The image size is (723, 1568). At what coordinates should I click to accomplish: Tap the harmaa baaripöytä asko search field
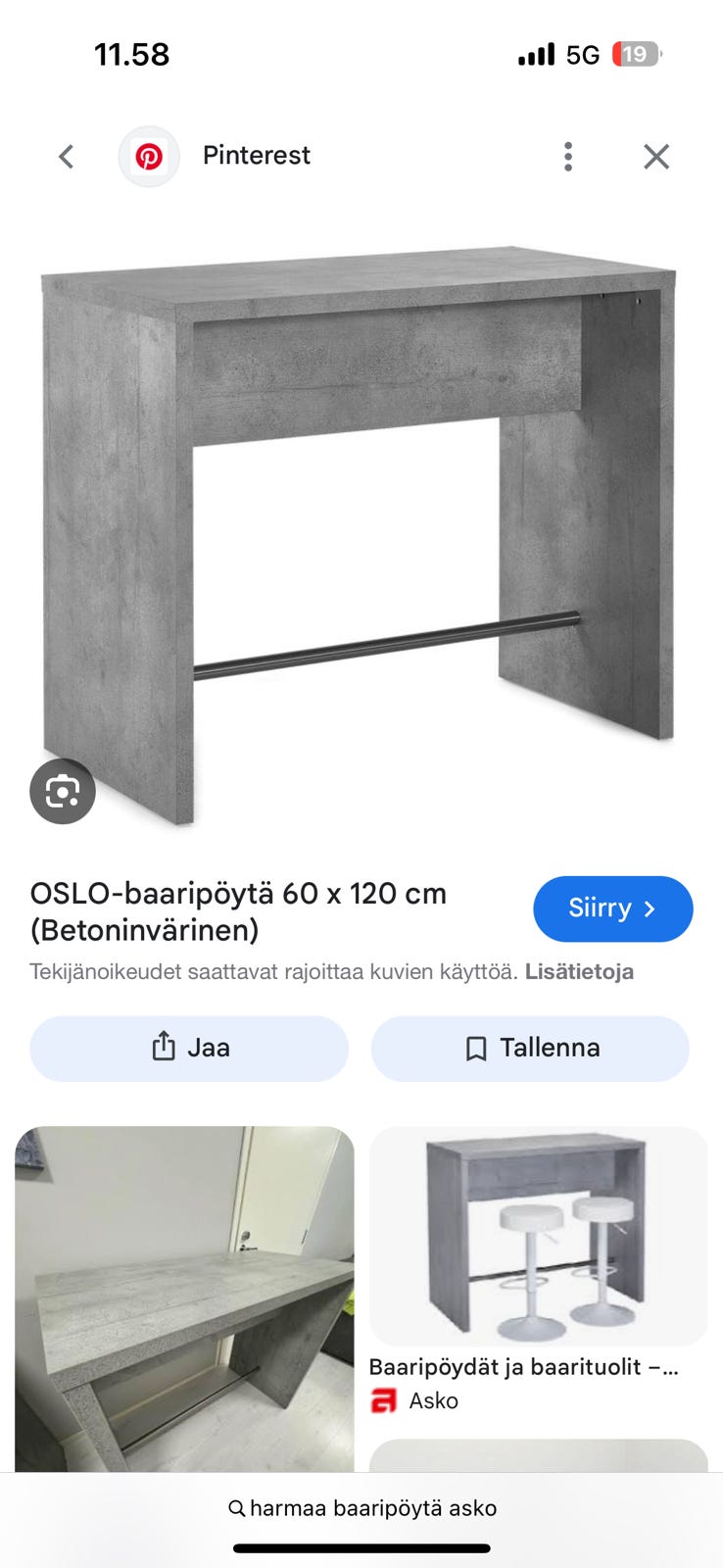coord(362,1508)
